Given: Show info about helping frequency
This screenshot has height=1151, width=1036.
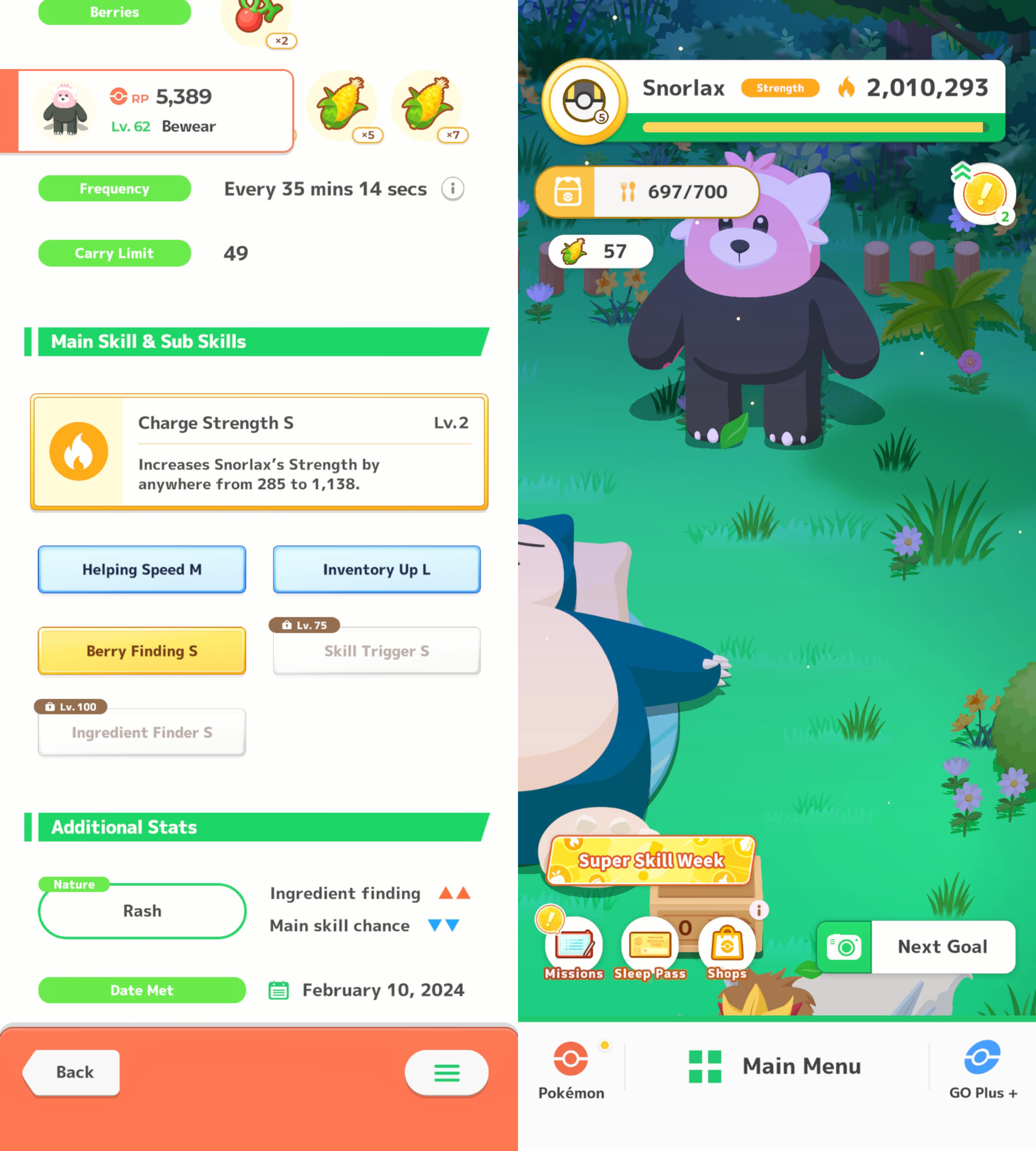Looking at the screenshot, I should [x=453, y=188].
